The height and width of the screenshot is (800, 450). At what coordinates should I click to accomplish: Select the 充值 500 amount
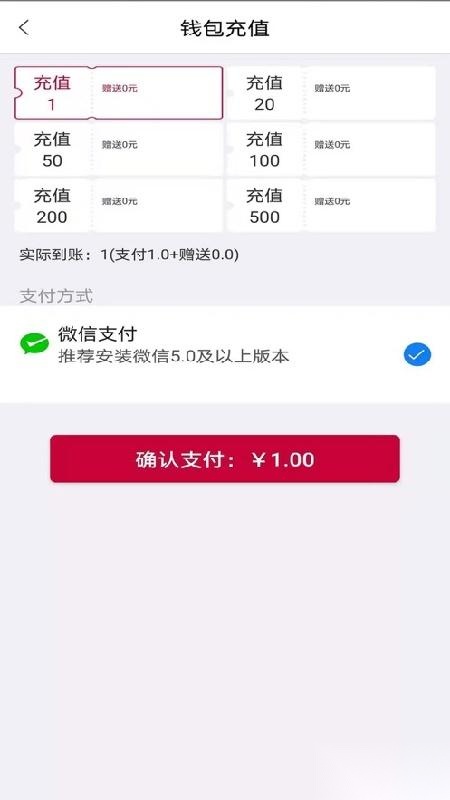(331, 206)
